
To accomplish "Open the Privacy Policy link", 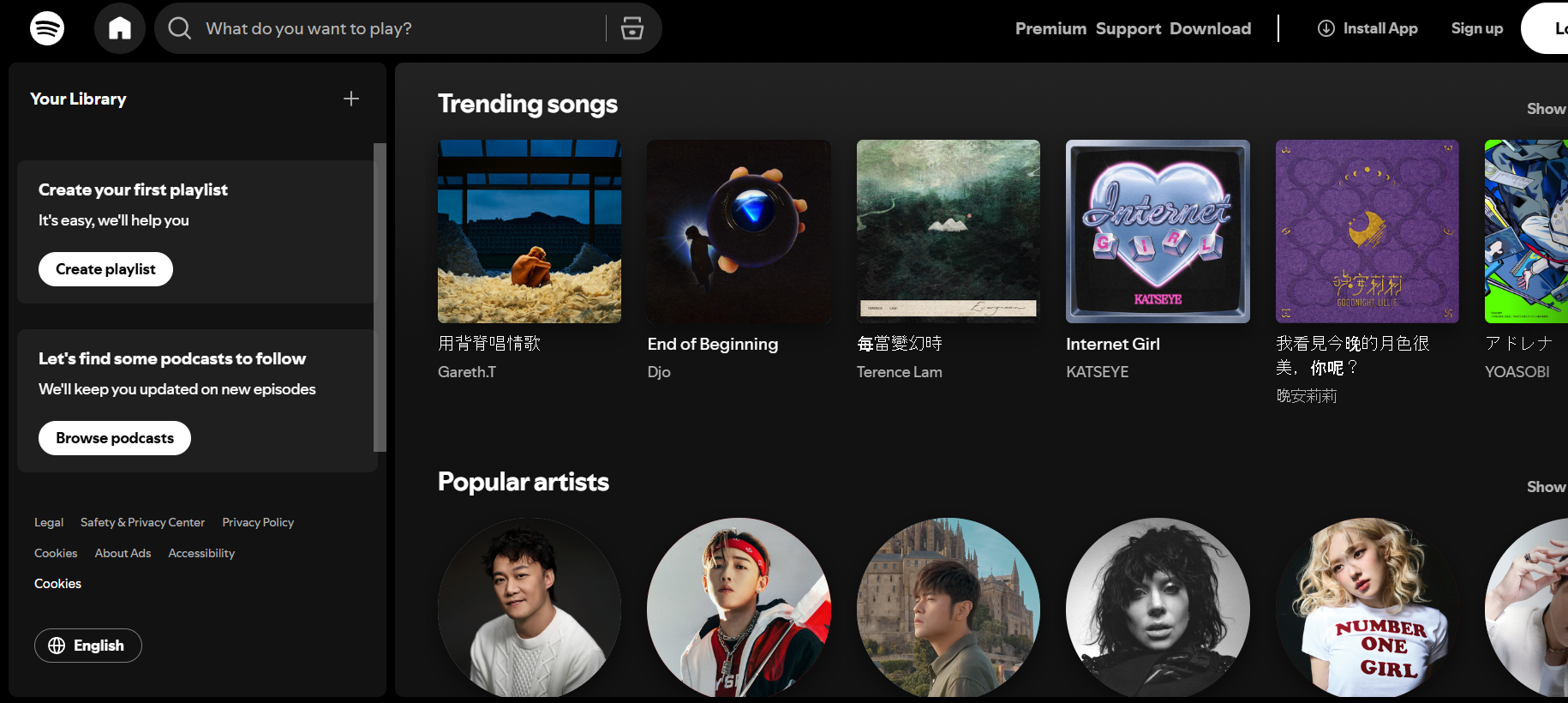I will click(x=258, y=522).
